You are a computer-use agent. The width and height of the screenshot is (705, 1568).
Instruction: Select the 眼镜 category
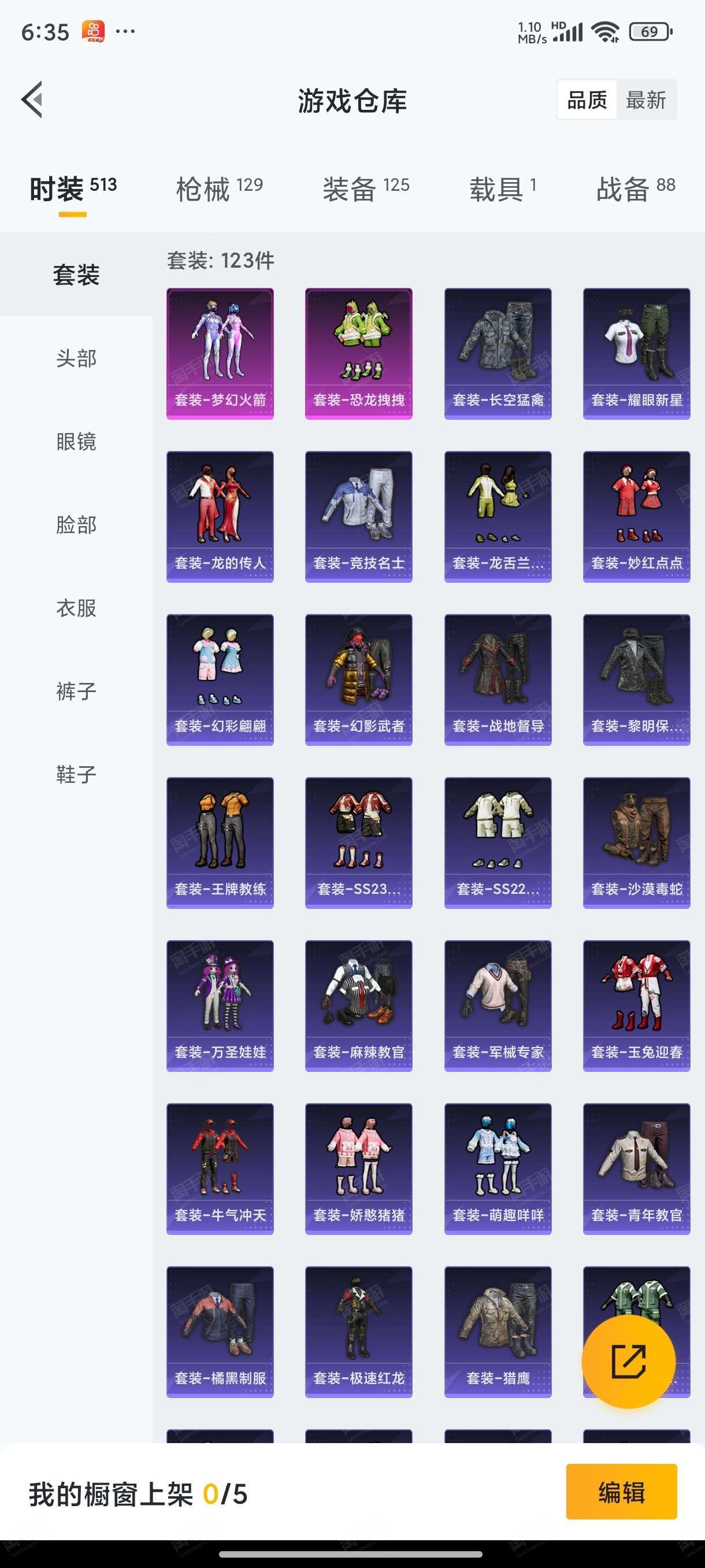[x=76, y=441]
